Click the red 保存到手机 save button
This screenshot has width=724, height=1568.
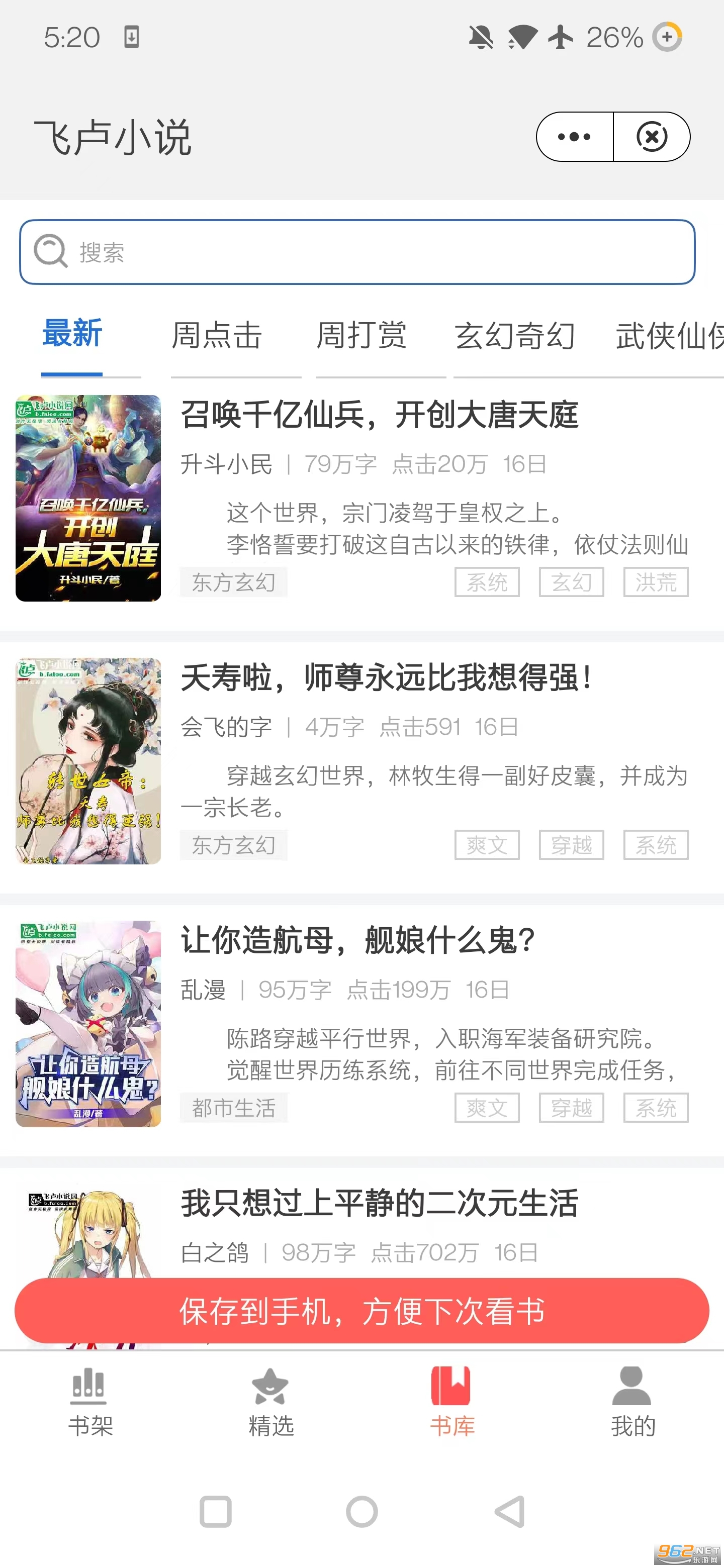pos(361,1312)
